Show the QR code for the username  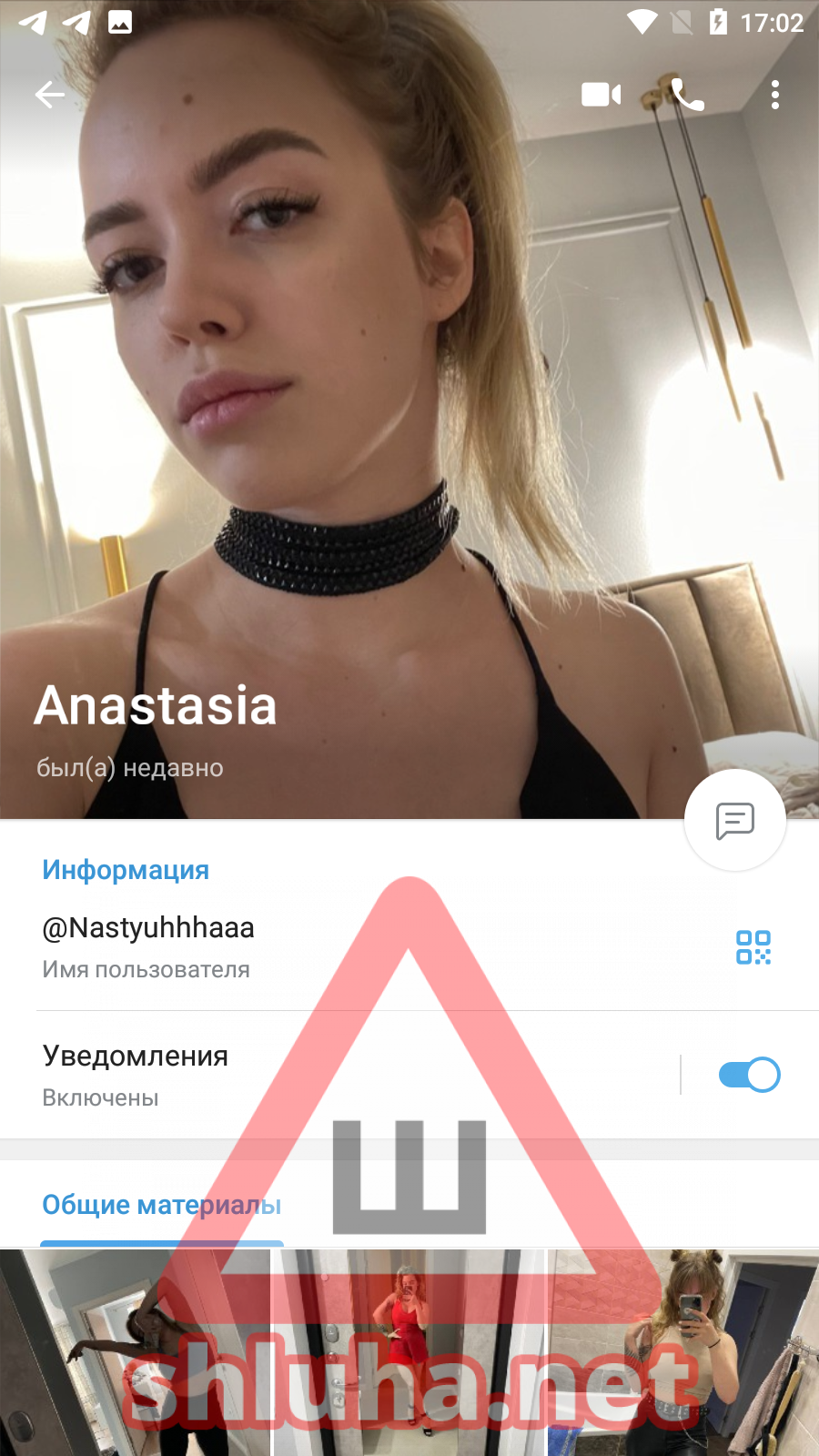pos(753,947)
